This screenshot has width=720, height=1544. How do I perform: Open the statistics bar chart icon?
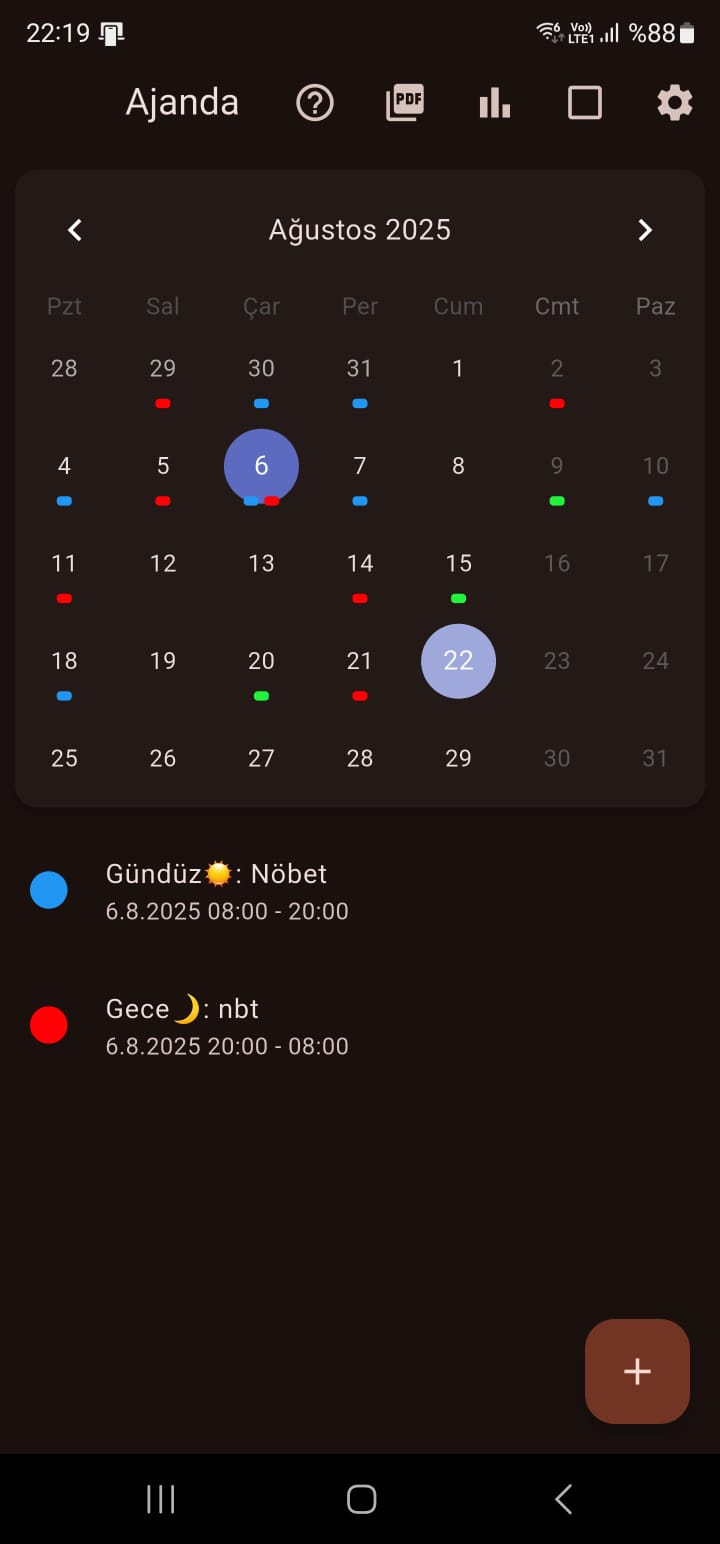pos(494,102)
